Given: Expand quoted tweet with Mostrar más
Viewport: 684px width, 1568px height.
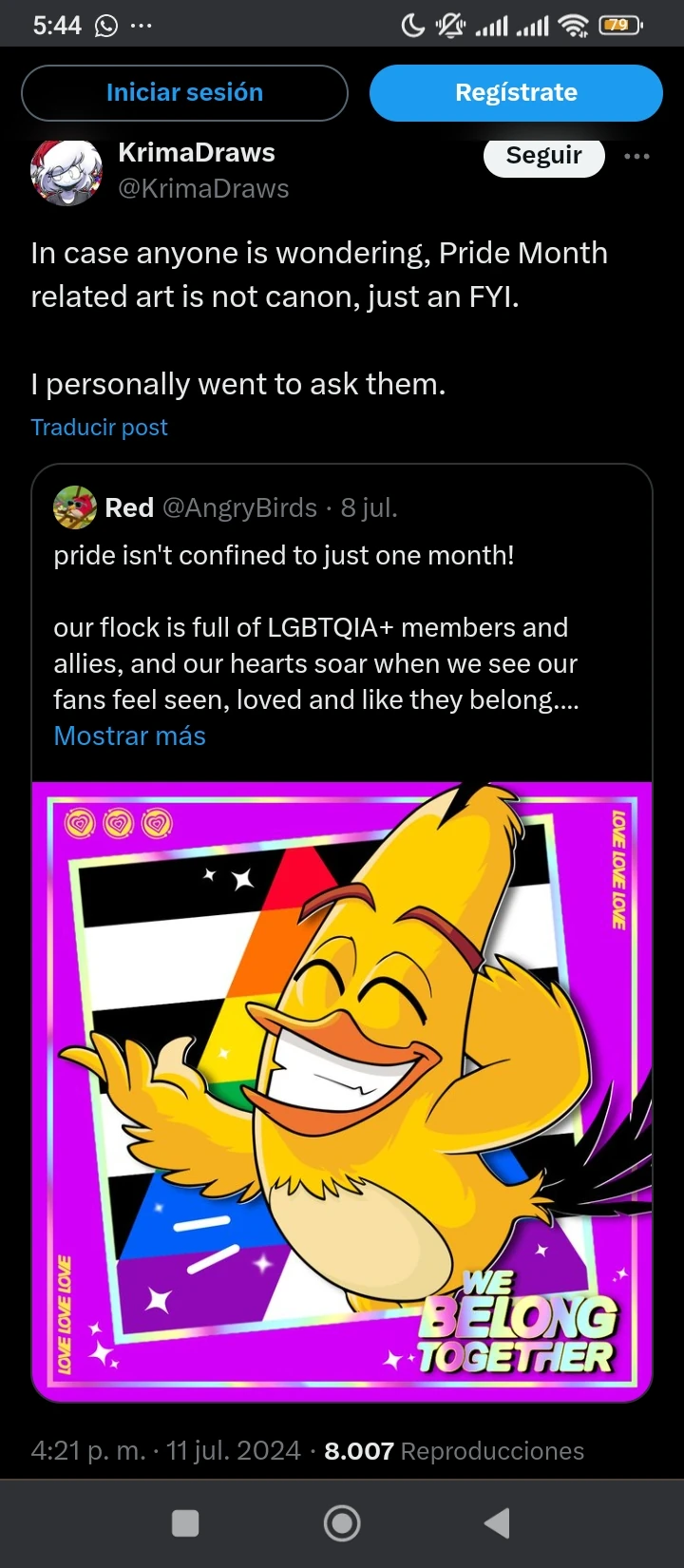Looking at the screenshot, I should point(129,735).
